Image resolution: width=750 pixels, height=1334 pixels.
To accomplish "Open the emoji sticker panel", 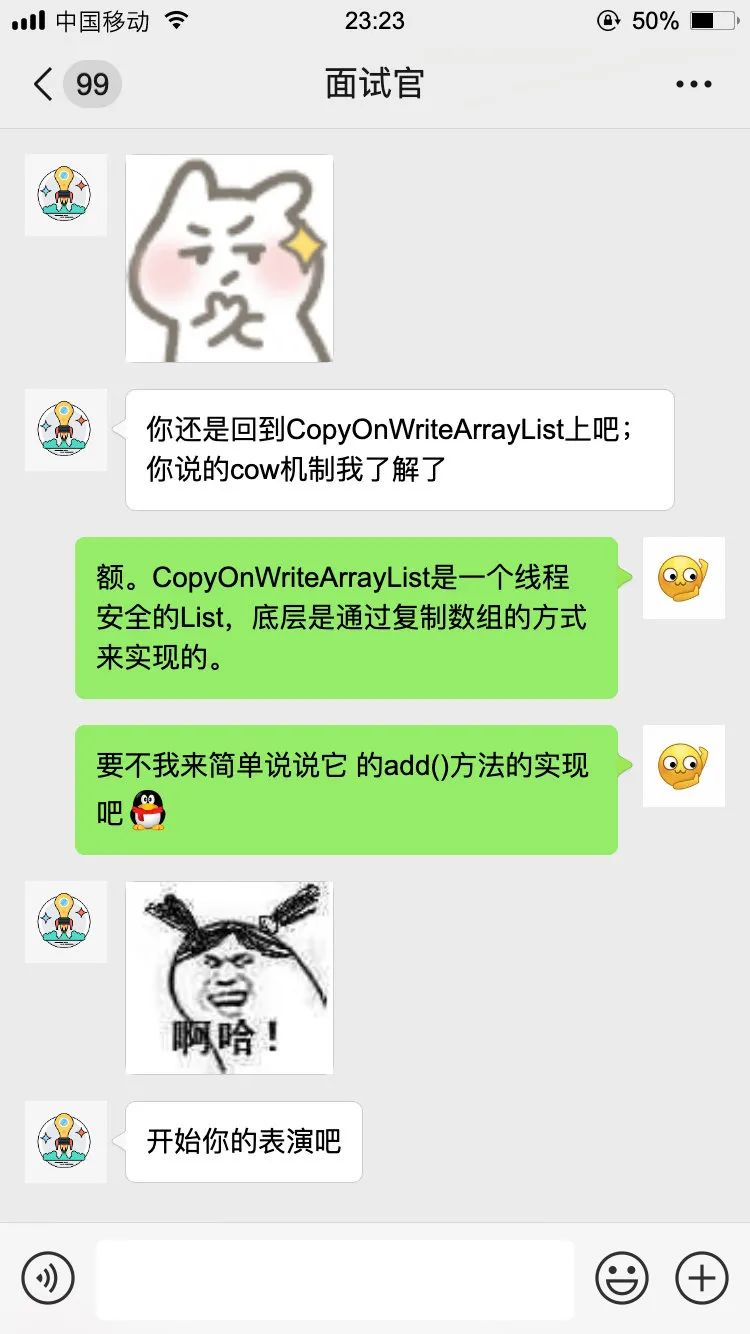I will [622, 1278].
